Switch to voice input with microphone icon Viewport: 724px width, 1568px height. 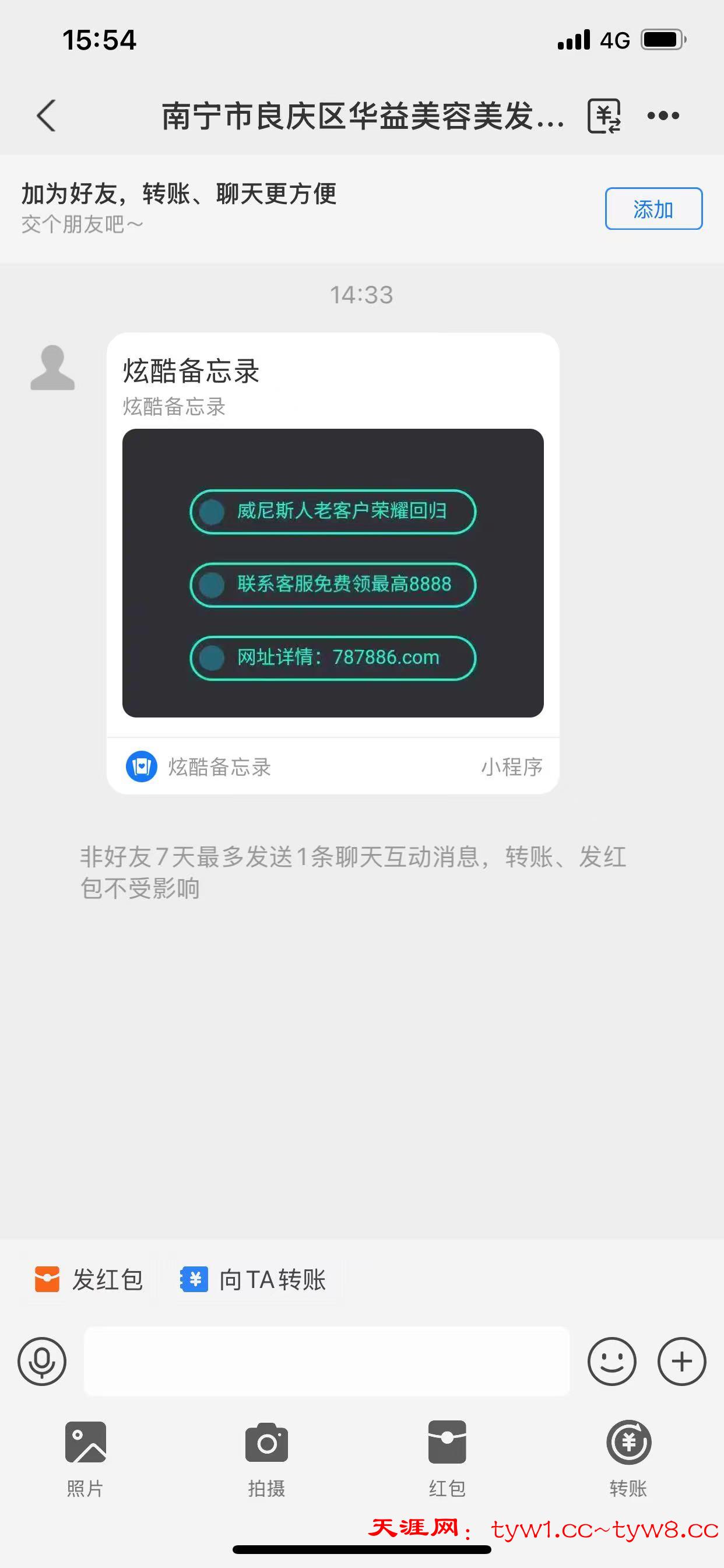tap(42, 1361)
